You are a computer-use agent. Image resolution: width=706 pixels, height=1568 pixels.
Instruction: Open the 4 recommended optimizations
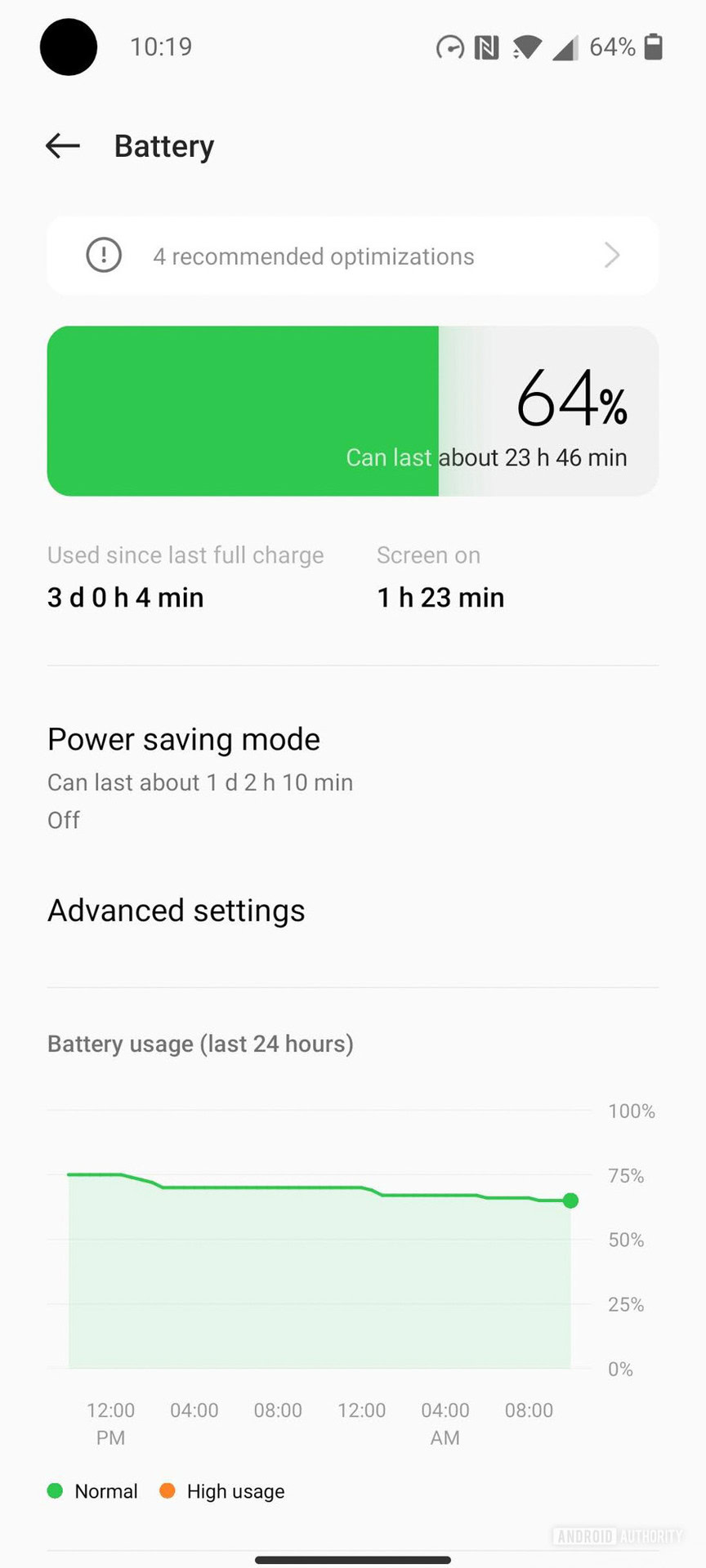pos(352,256)
